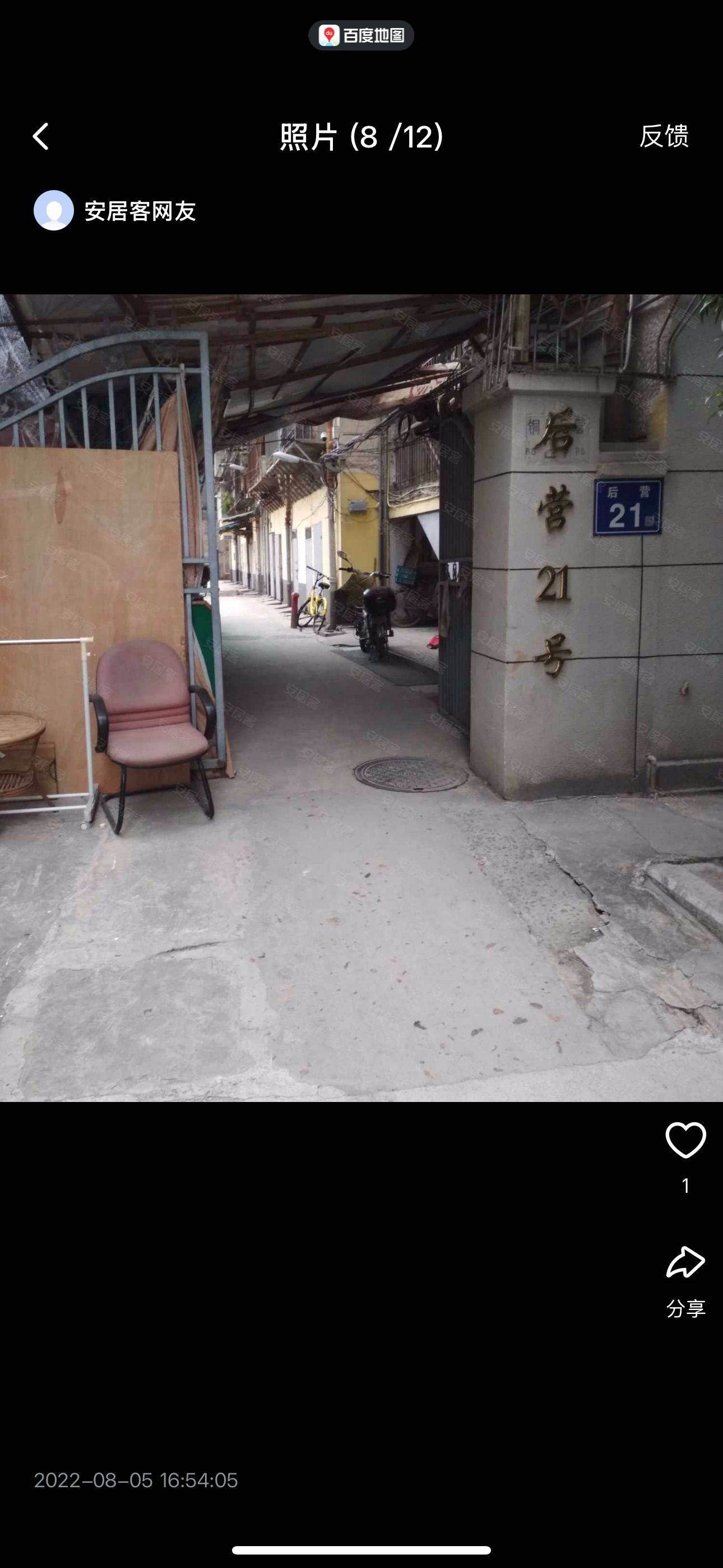Tap the Baidu Maps logo badge at top
The height and width of the screenshot is (1568, 723).
(x=361, y=36)
